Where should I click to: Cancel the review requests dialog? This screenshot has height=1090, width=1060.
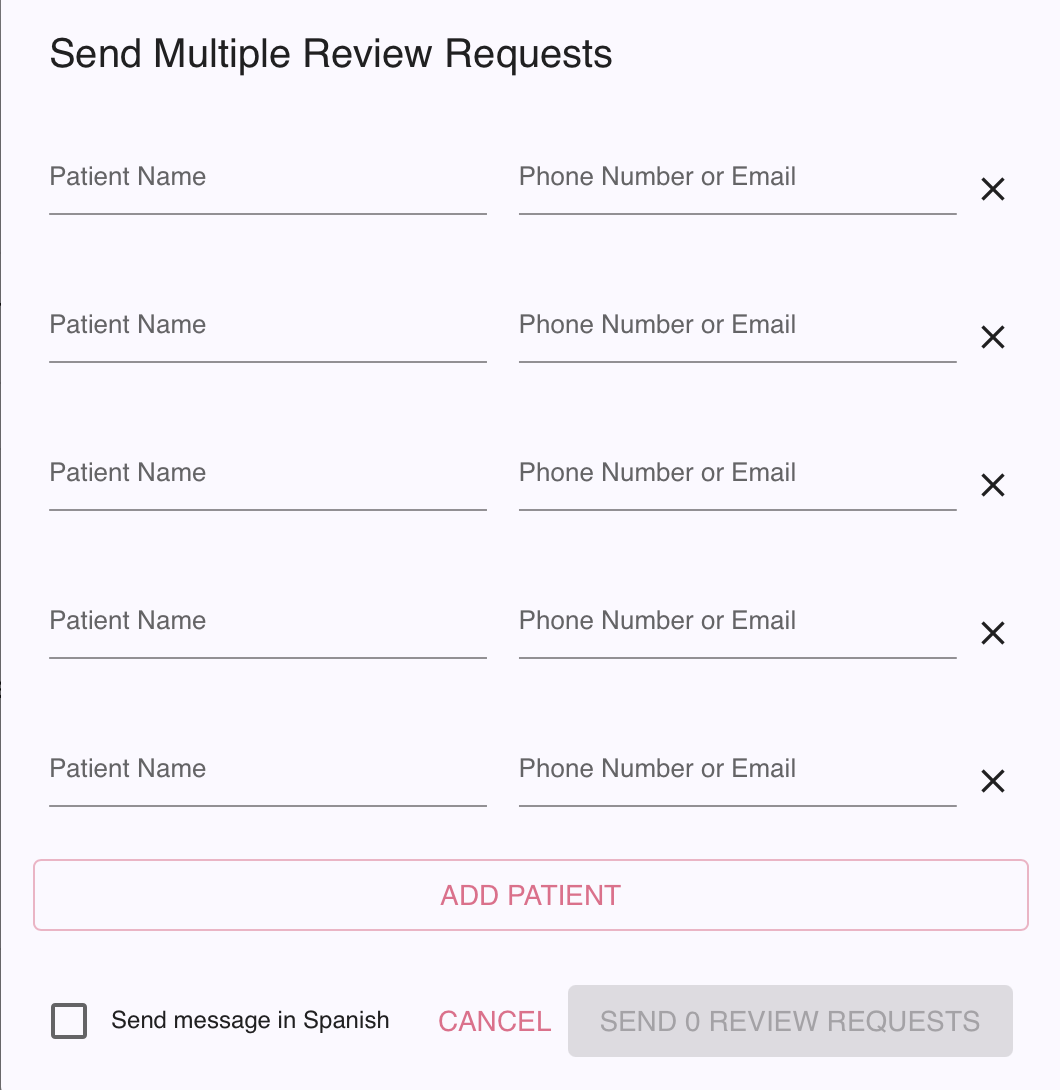(494, 1021)
